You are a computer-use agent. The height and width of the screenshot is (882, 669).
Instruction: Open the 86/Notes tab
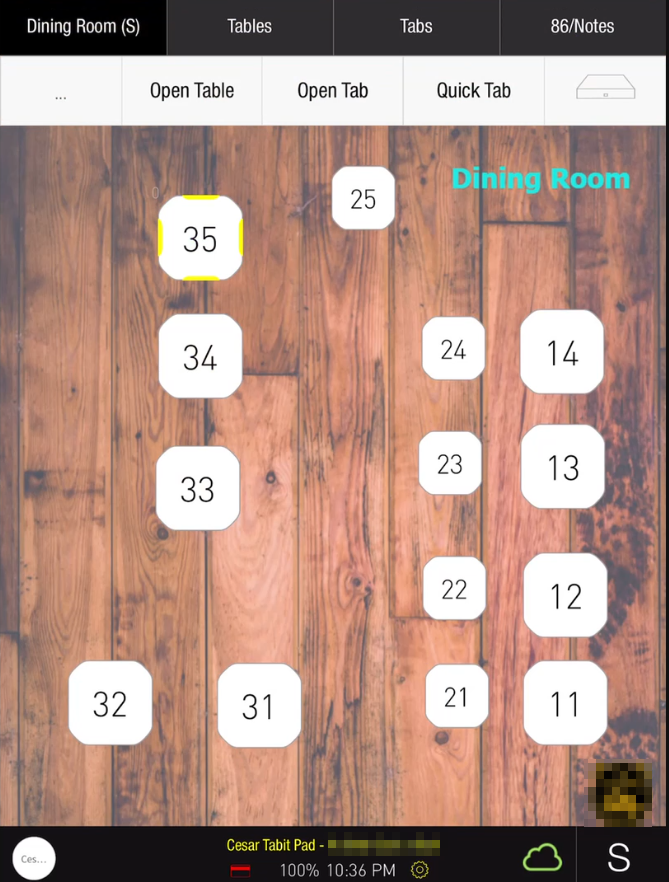tap(583, 27)
